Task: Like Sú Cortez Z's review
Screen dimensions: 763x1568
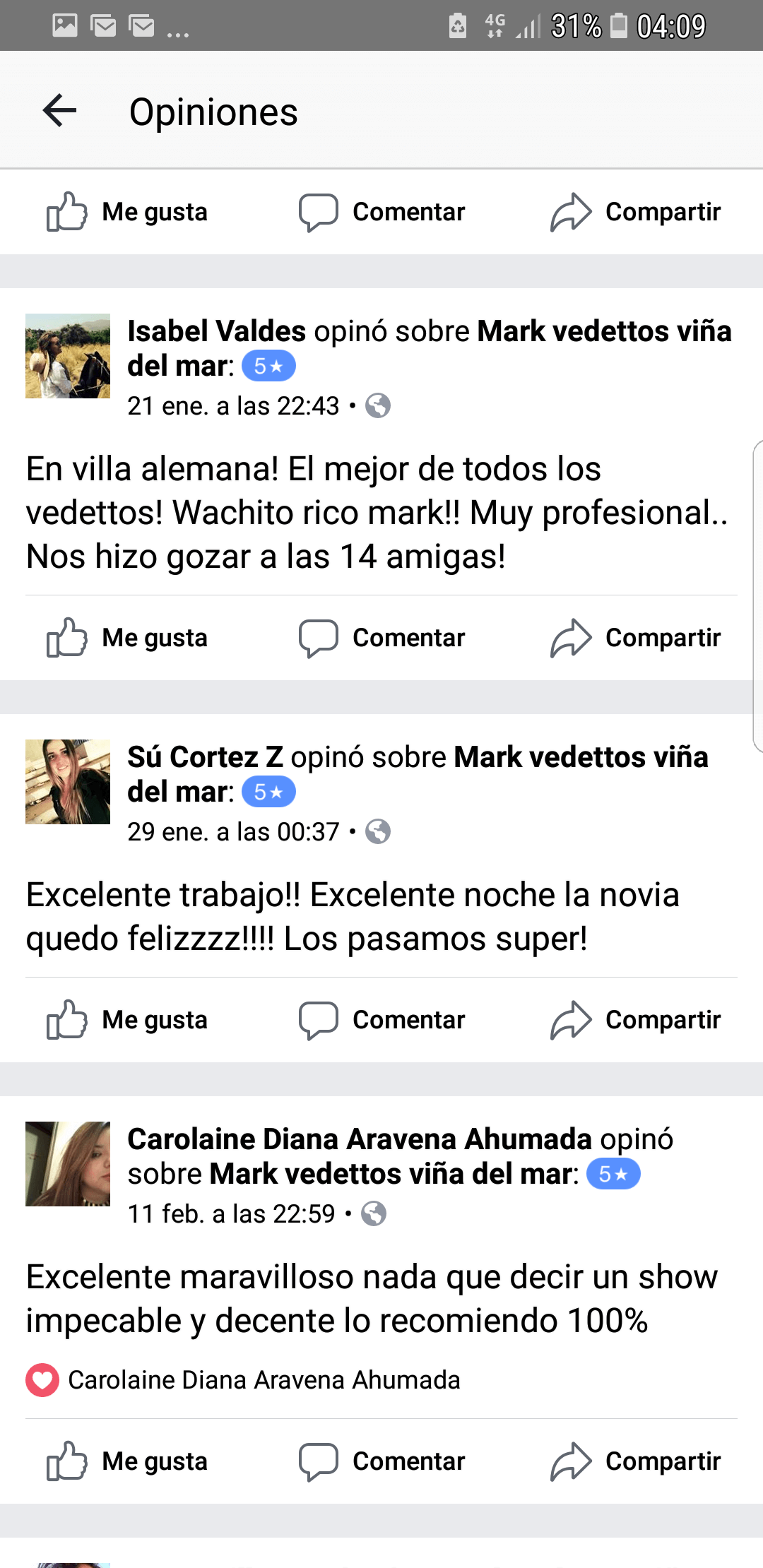Action: 128,1020
